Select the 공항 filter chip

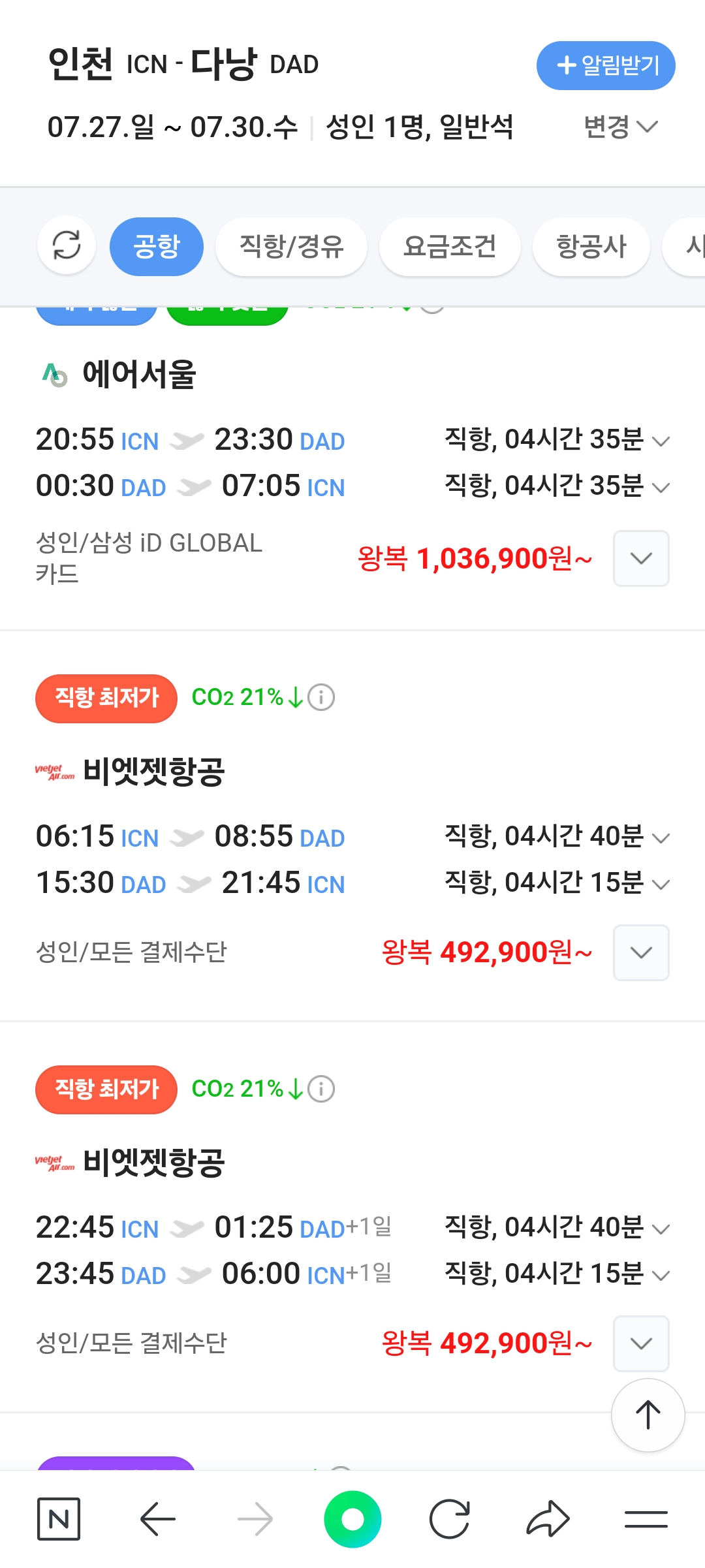point(157,246)
